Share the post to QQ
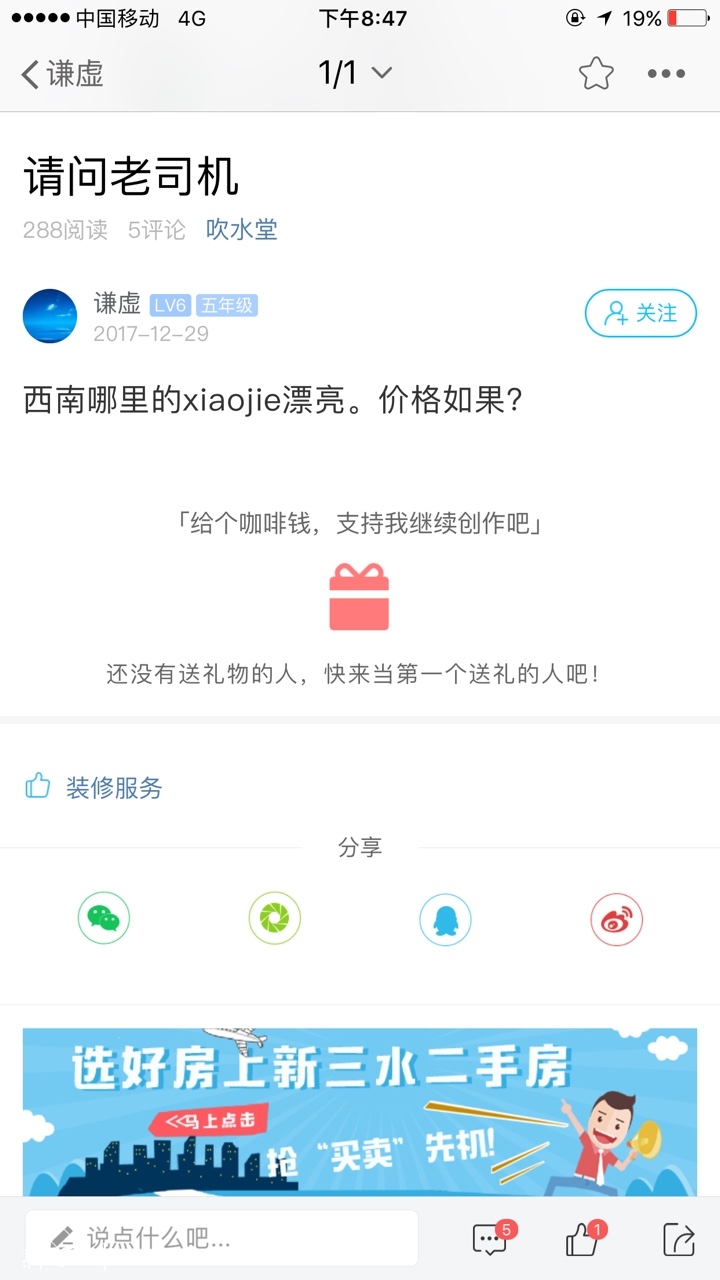Screen dimensions: 720x1280 [445, 919]
